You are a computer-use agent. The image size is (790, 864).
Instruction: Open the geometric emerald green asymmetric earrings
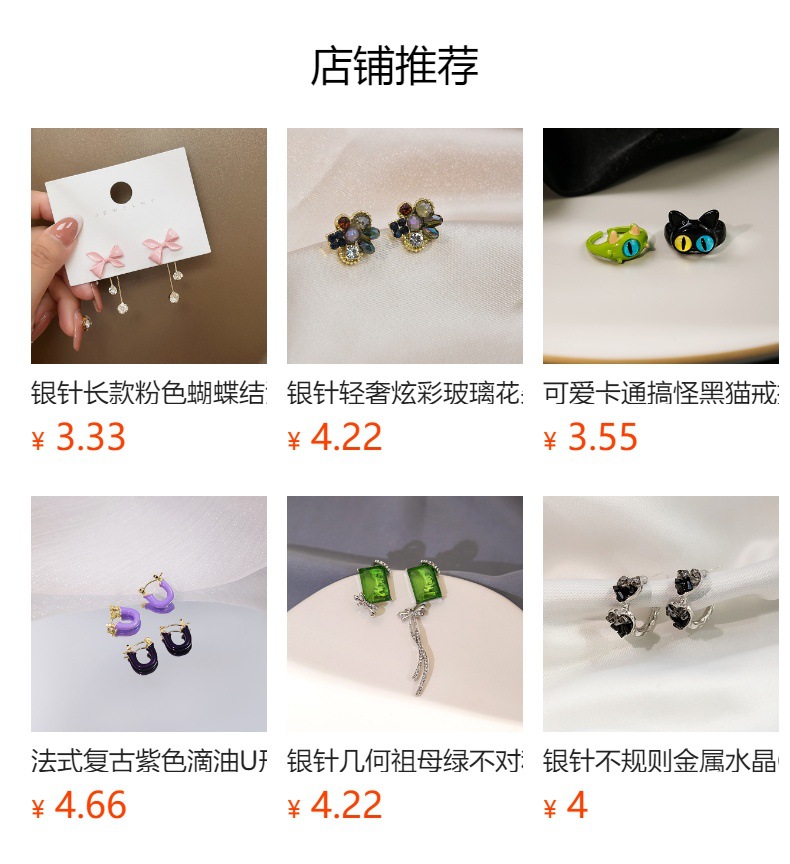(404, 614)
